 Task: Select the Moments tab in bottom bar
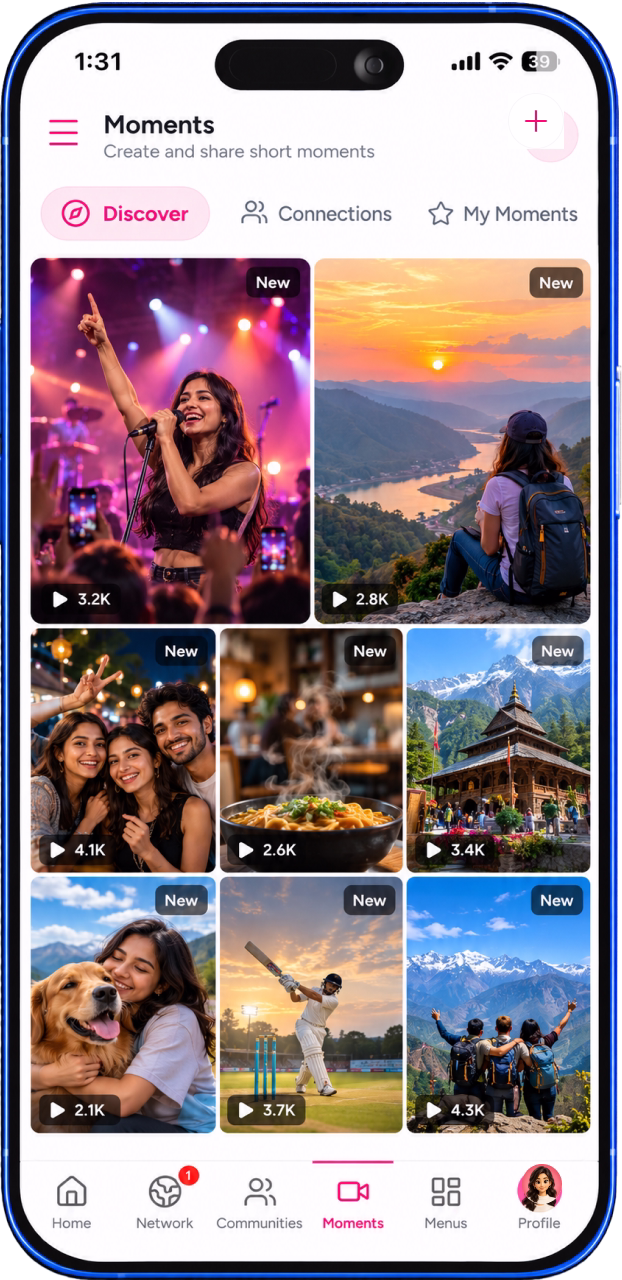pos(353,1201)
